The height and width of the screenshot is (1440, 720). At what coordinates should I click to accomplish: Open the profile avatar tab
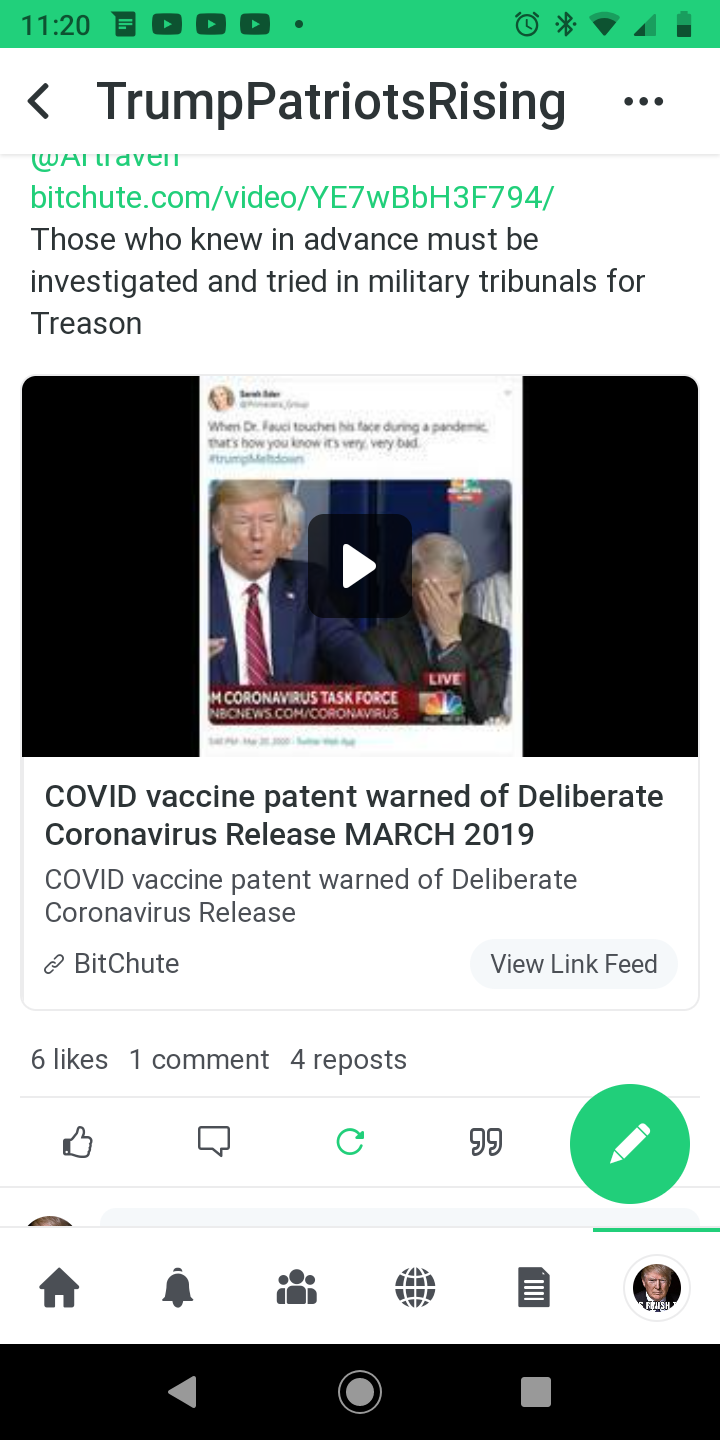coord(656,1287)
